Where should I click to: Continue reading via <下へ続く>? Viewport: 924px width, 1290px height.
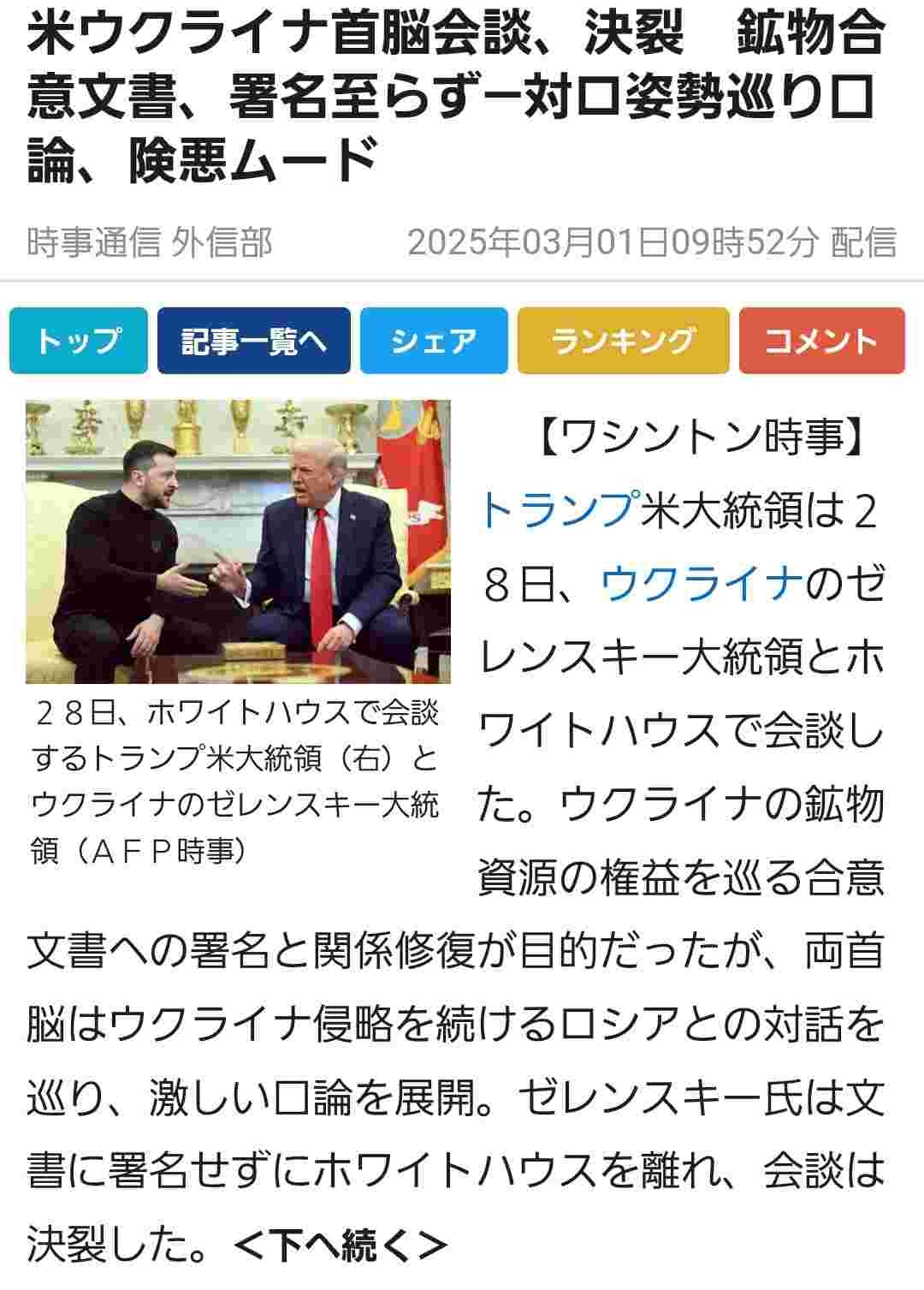tap(341, 1245)
